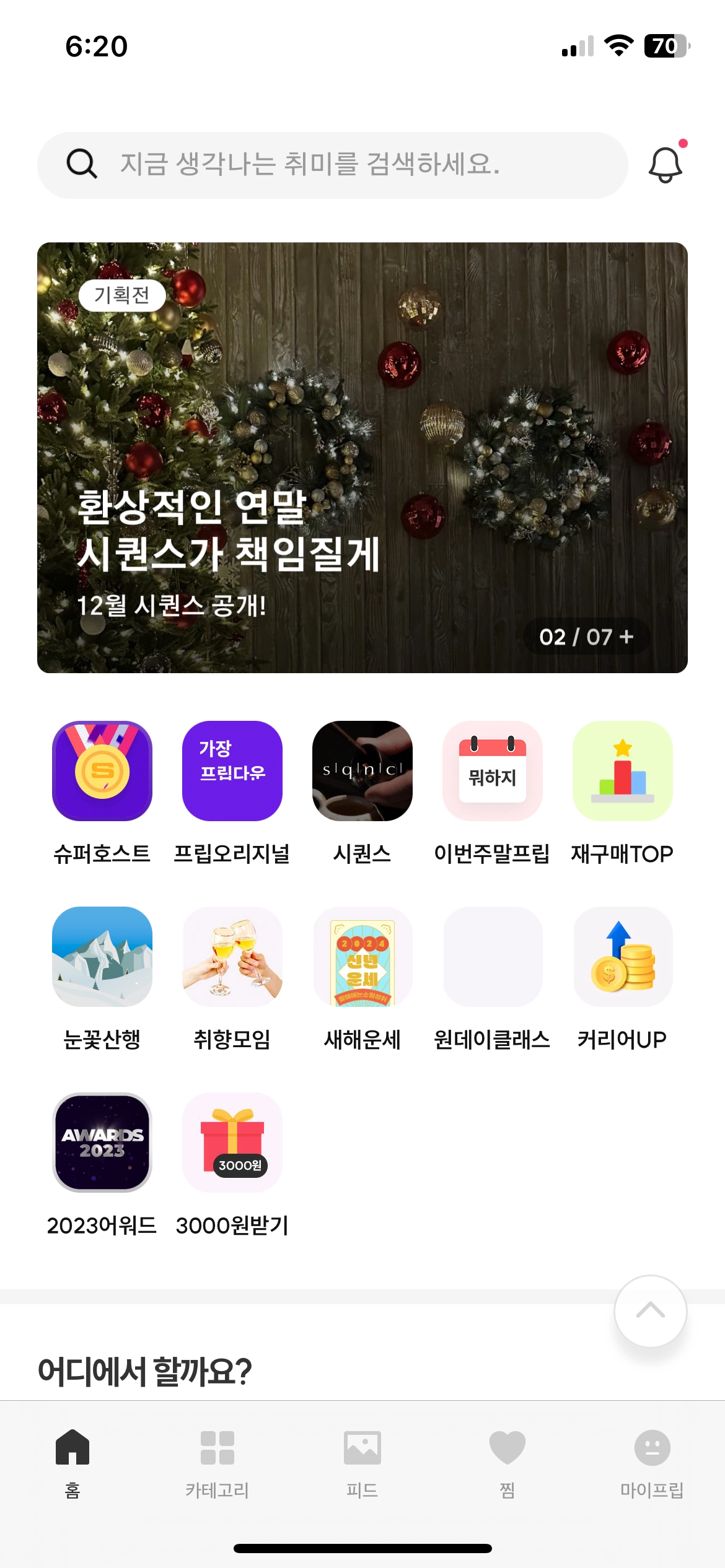Open the notifications bell
This screenshot has width=725, height=1568.
(665, 165)
